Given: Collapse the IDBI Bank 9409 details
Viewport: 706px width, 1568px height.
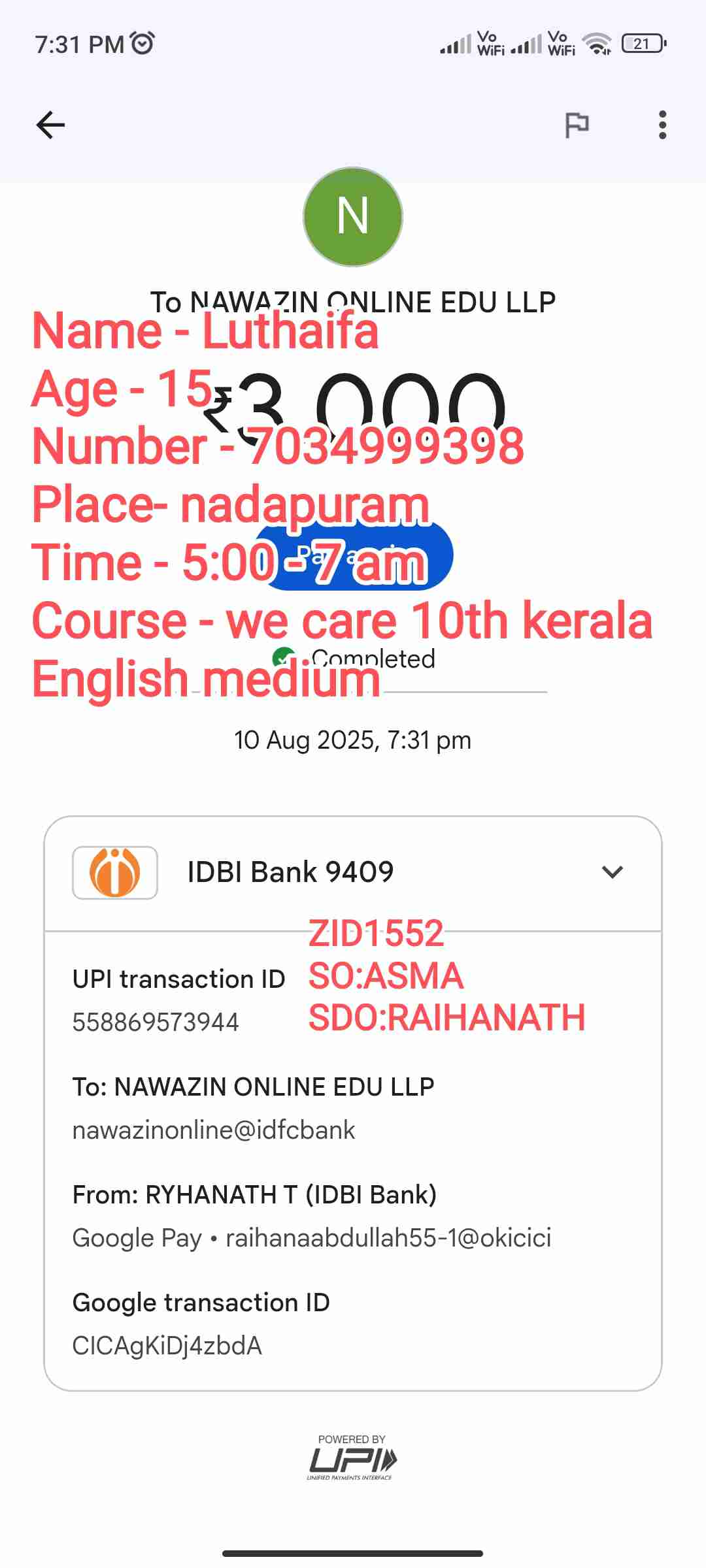Looking at the screenshot, I should [612, 872].
